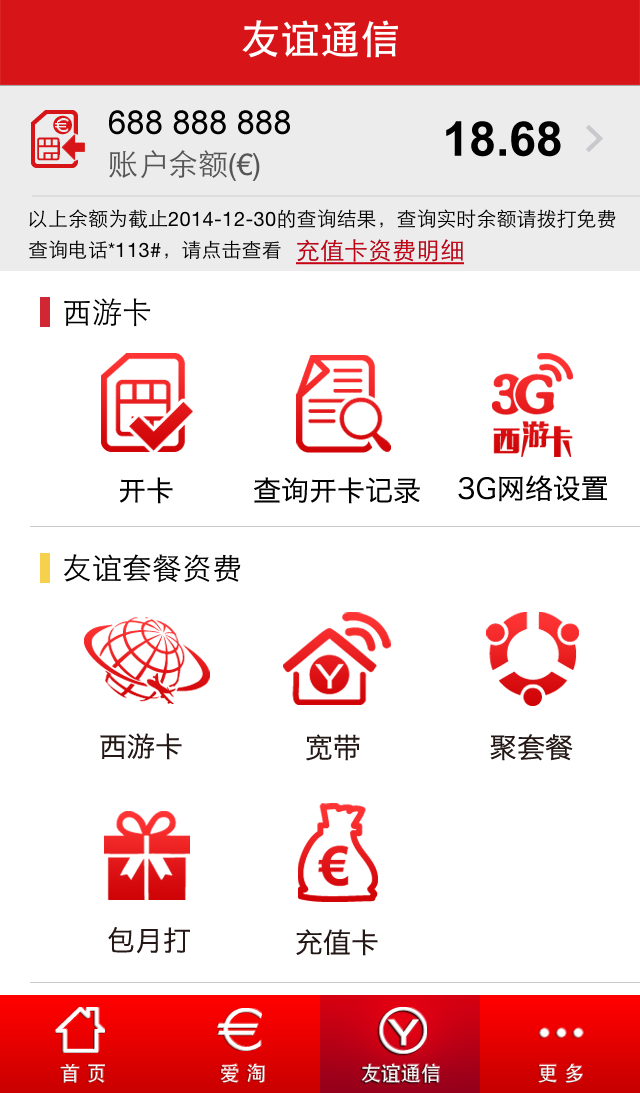Open the 聚套餐 plan
Screen dimensions: 640x1093
531,685
